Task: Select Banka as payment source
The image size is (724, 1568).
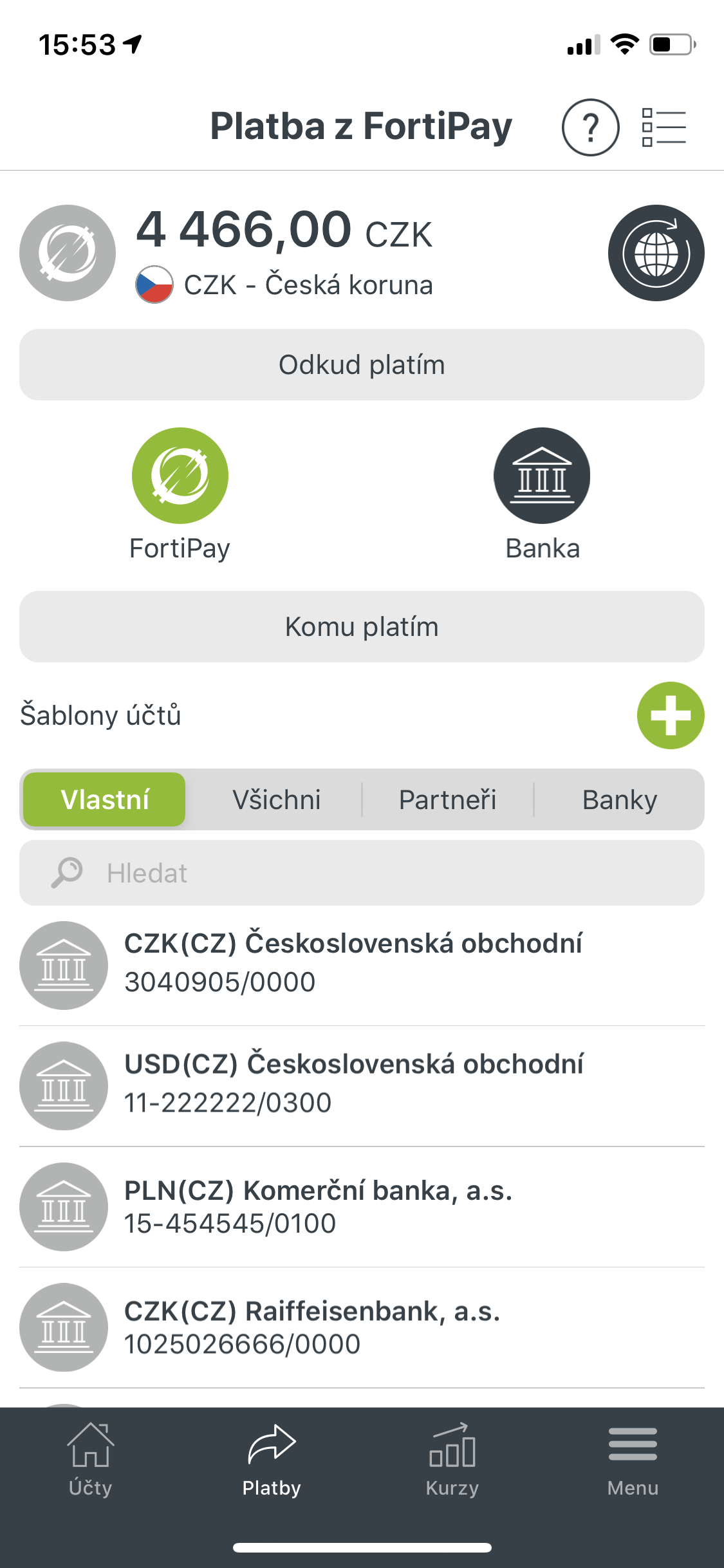Action: tap(542, 494)
